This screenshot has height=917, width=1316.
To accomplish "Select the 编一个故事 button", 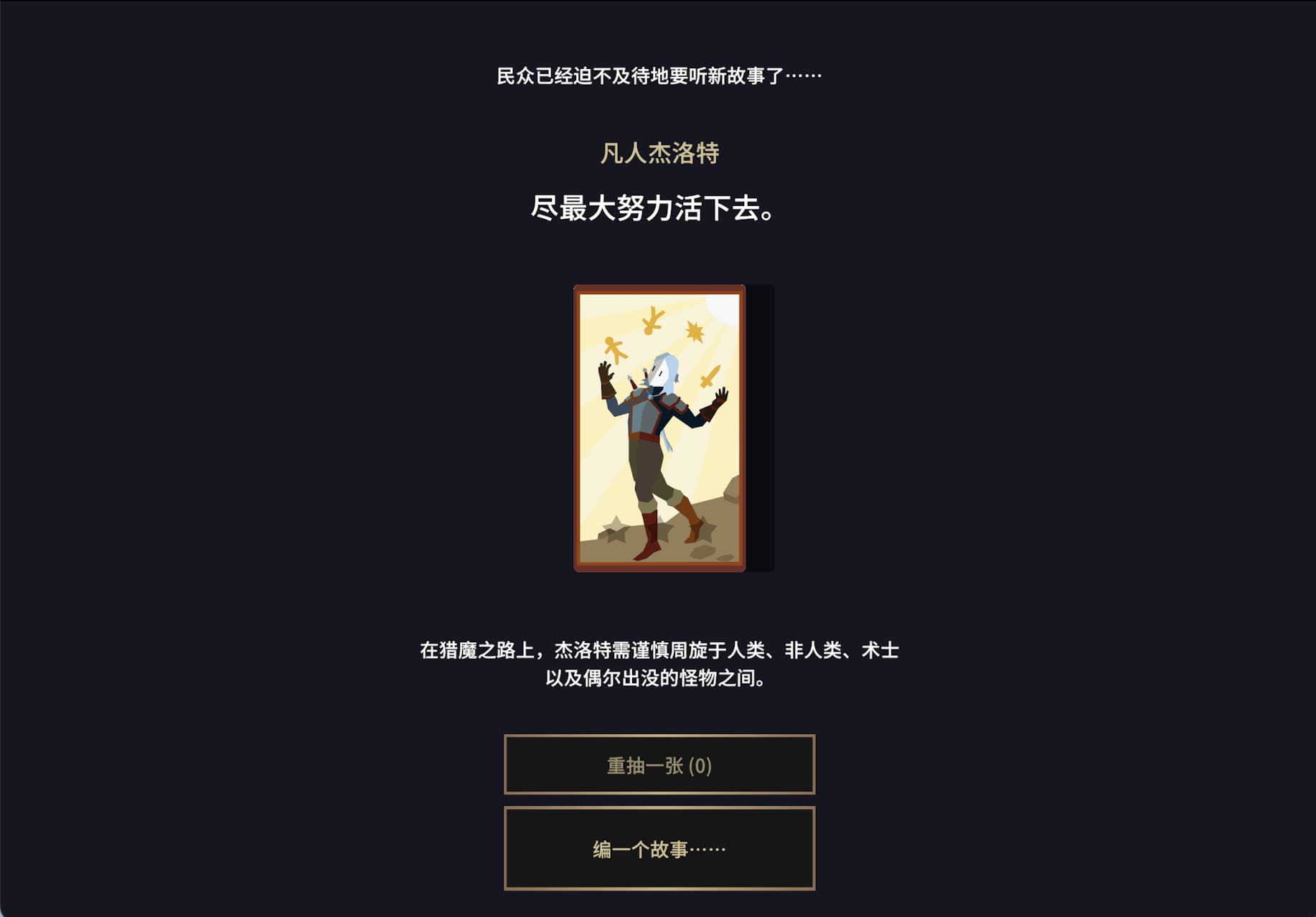I will [x=659, y=849].
